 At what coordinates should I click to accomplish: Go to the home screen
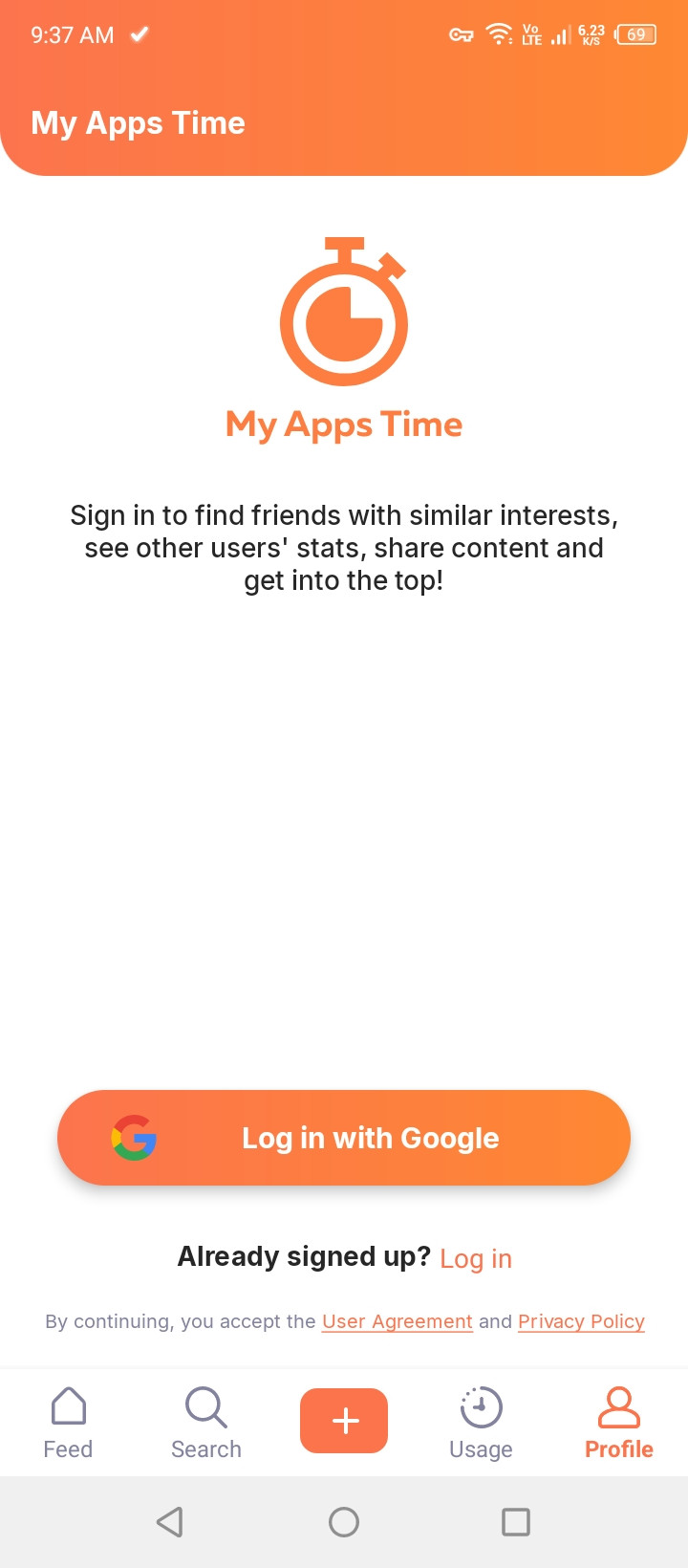[x=344, y=1522]
